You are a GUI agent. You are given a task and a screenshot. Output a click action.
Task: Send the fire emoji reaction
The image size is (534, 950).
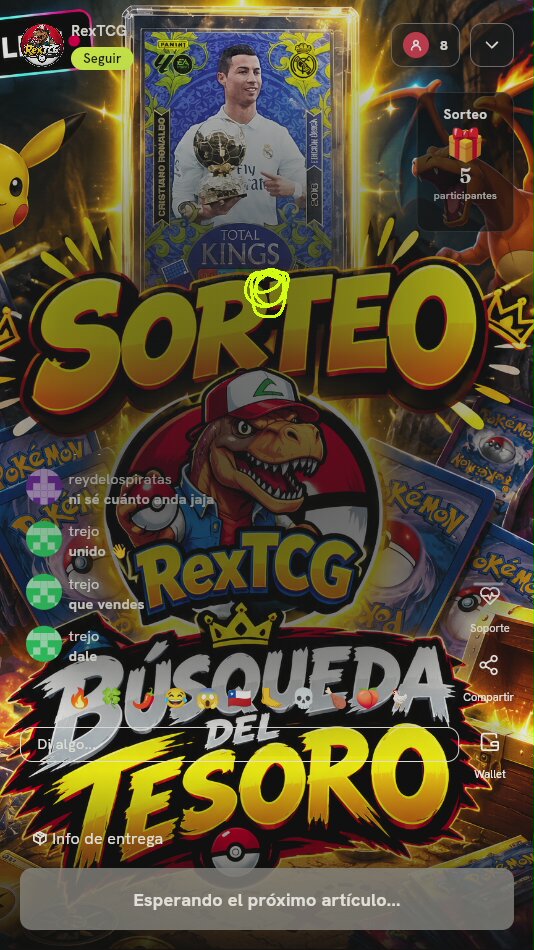(x=79, y=699)
